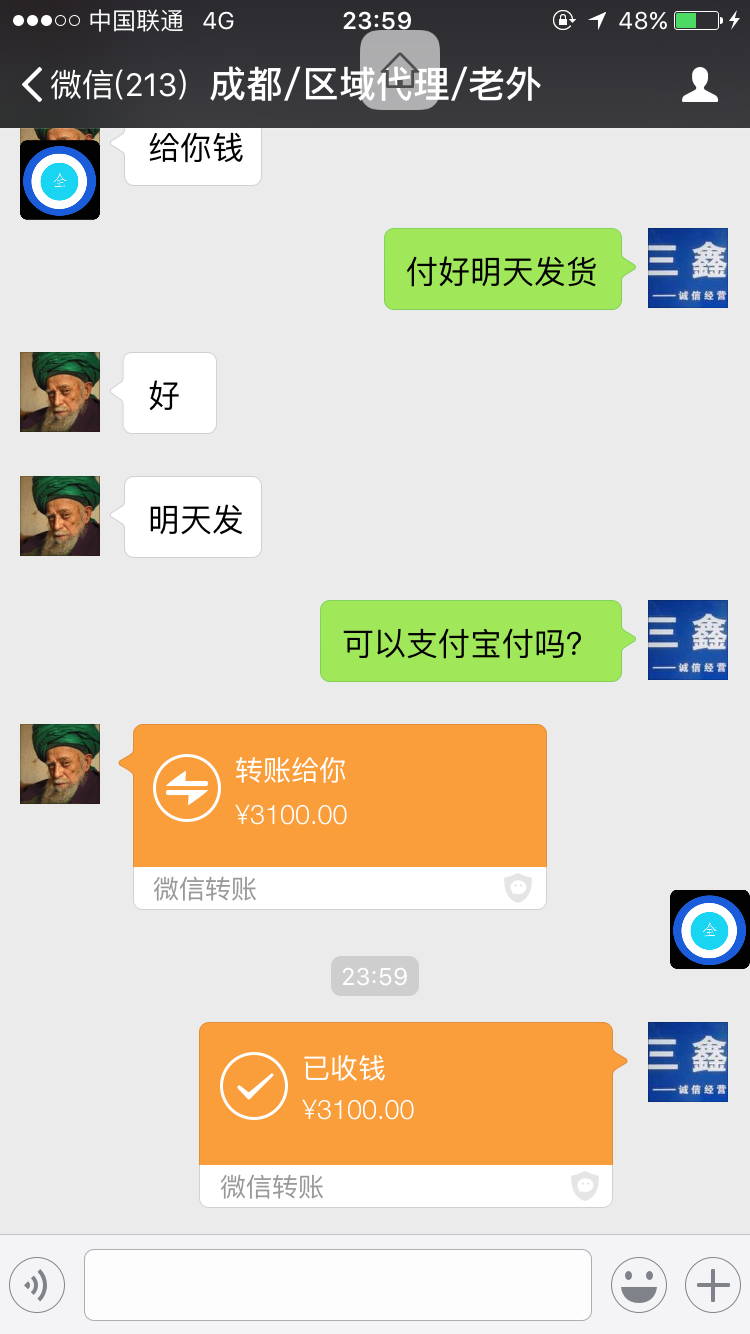Screen dimensions: 750x1334
Task: Tap the home shortcut overlay at top
Action: coord(399,69)
